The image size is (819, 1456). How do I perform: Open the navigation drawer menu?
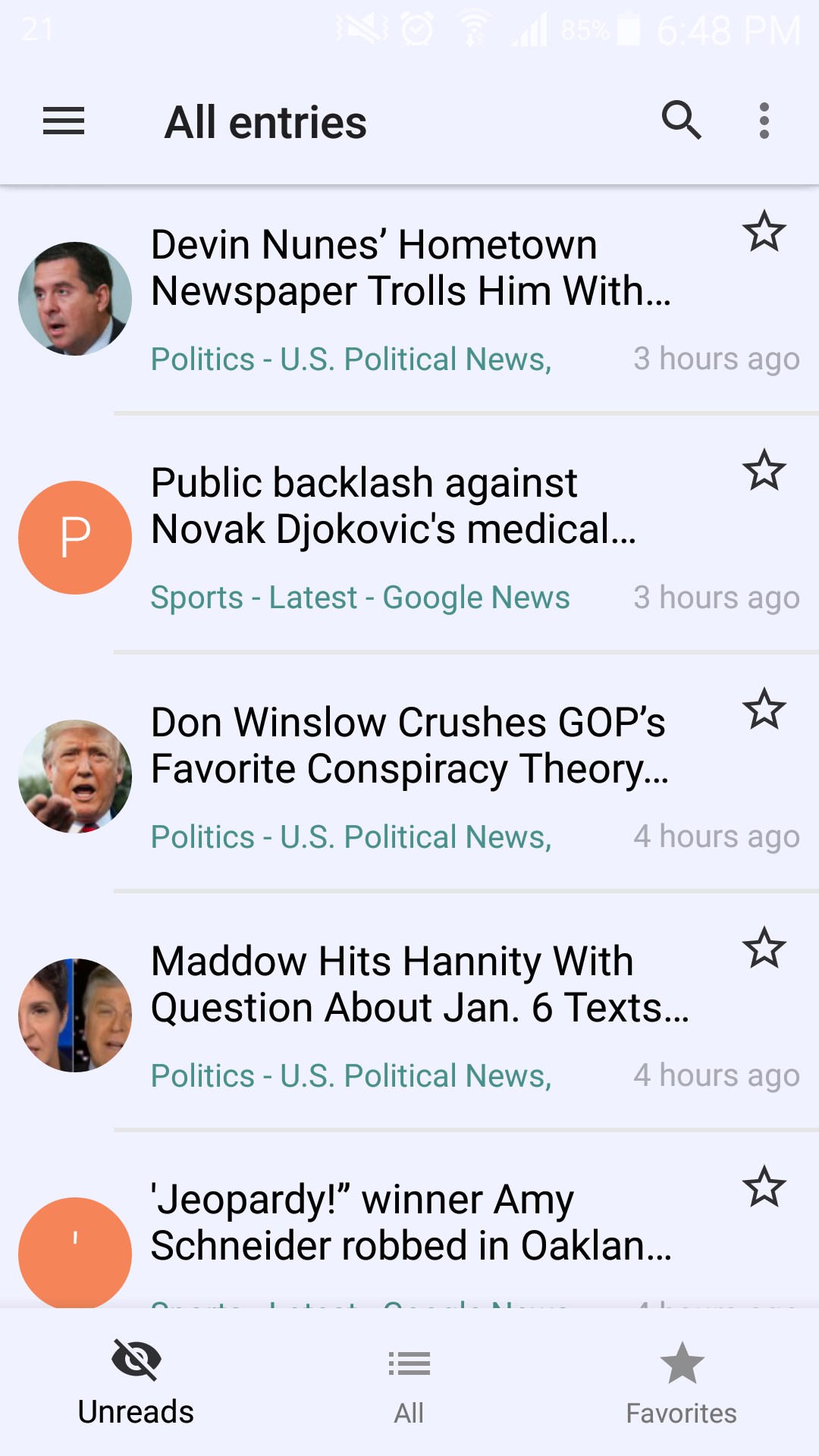pyautogui.click(x=64, y=121)
